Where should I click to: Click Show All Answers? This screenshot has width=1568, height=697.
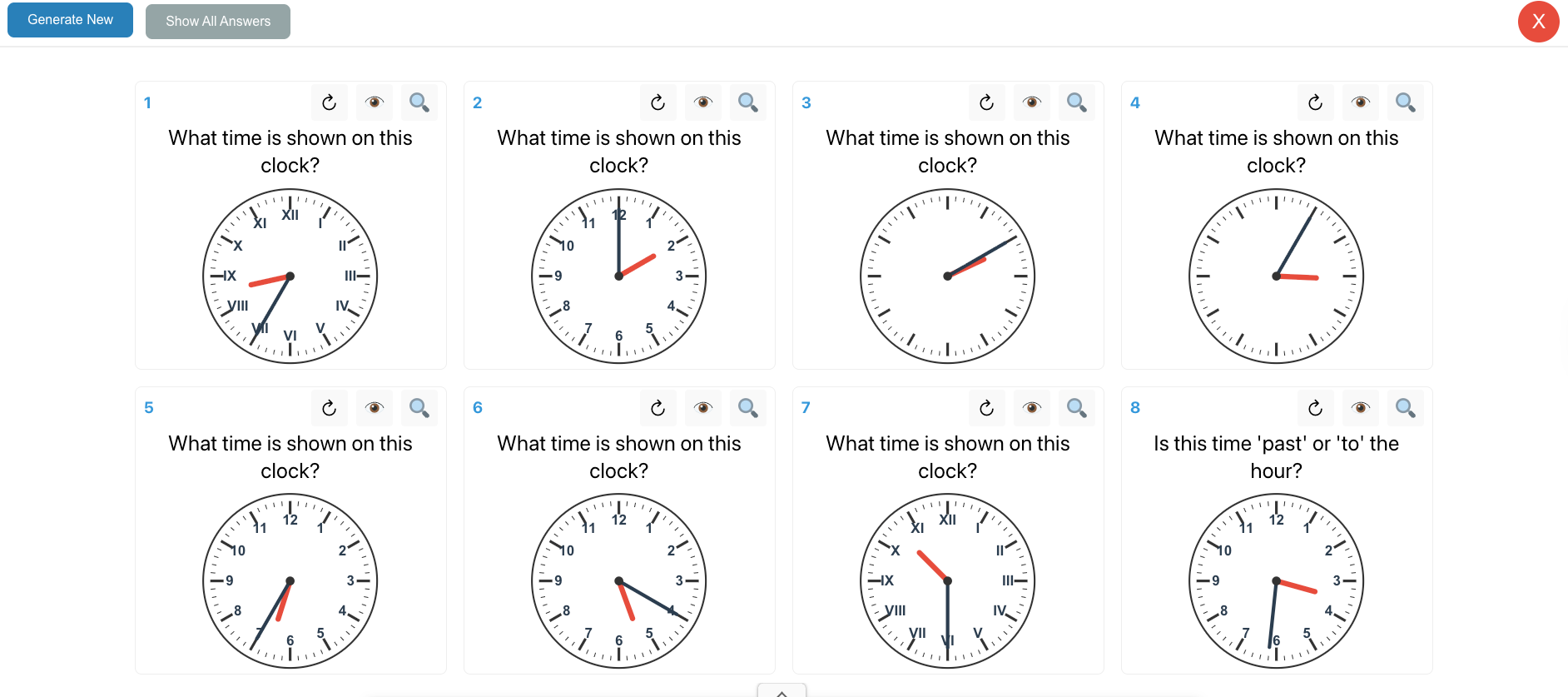[218, 22]
